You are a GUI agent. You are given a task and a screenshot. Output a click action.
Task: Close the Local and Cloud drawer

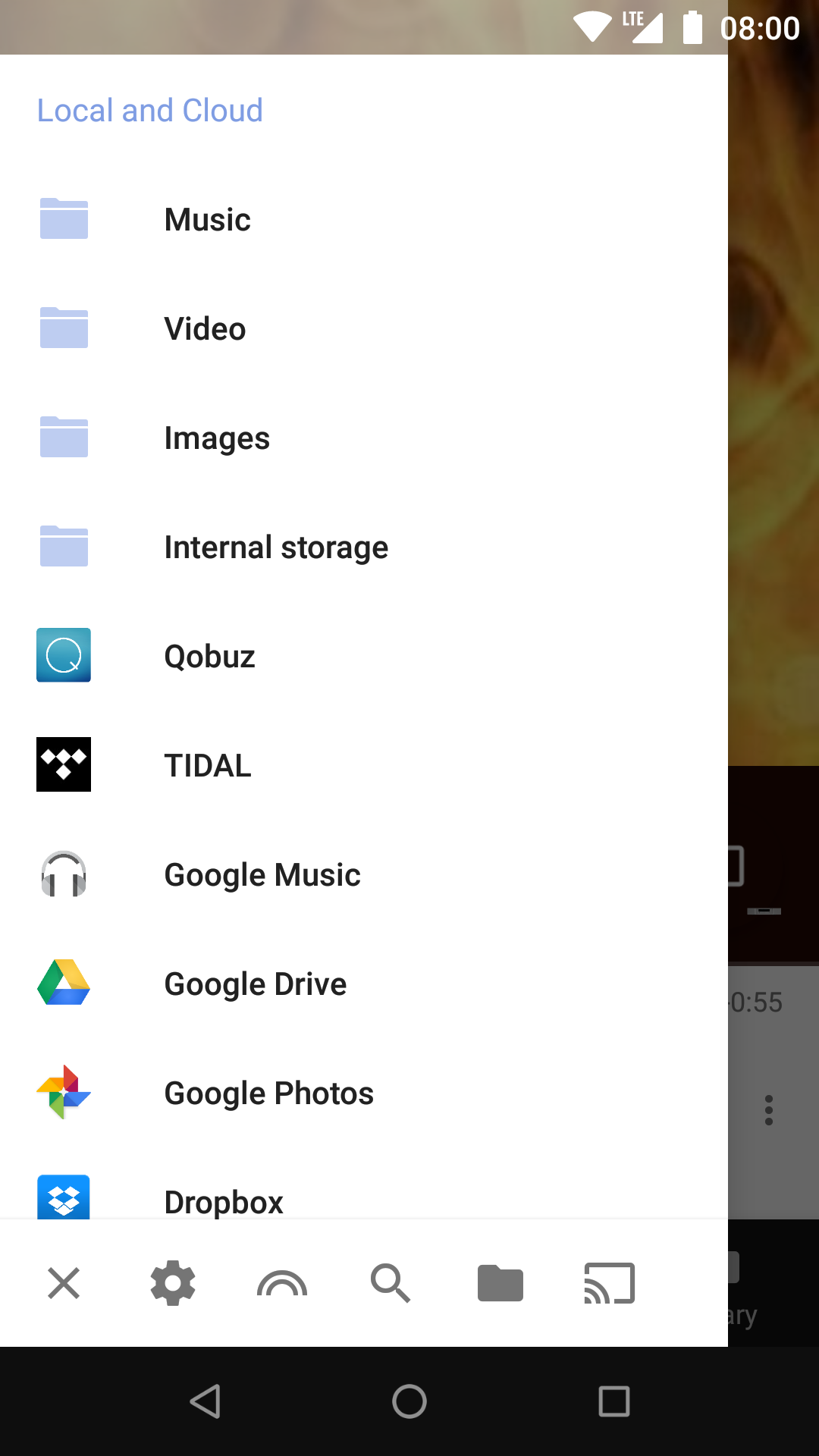tap(64, 1283)
